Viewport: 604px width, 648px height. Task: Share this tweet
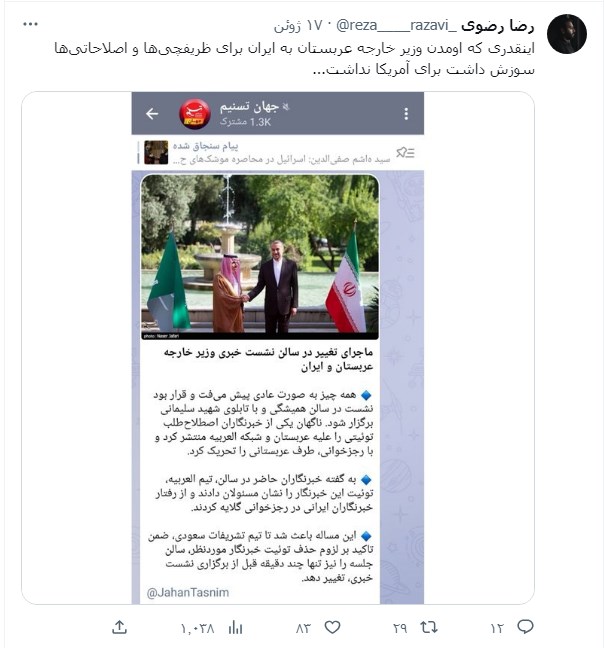(x=119, y=627)
